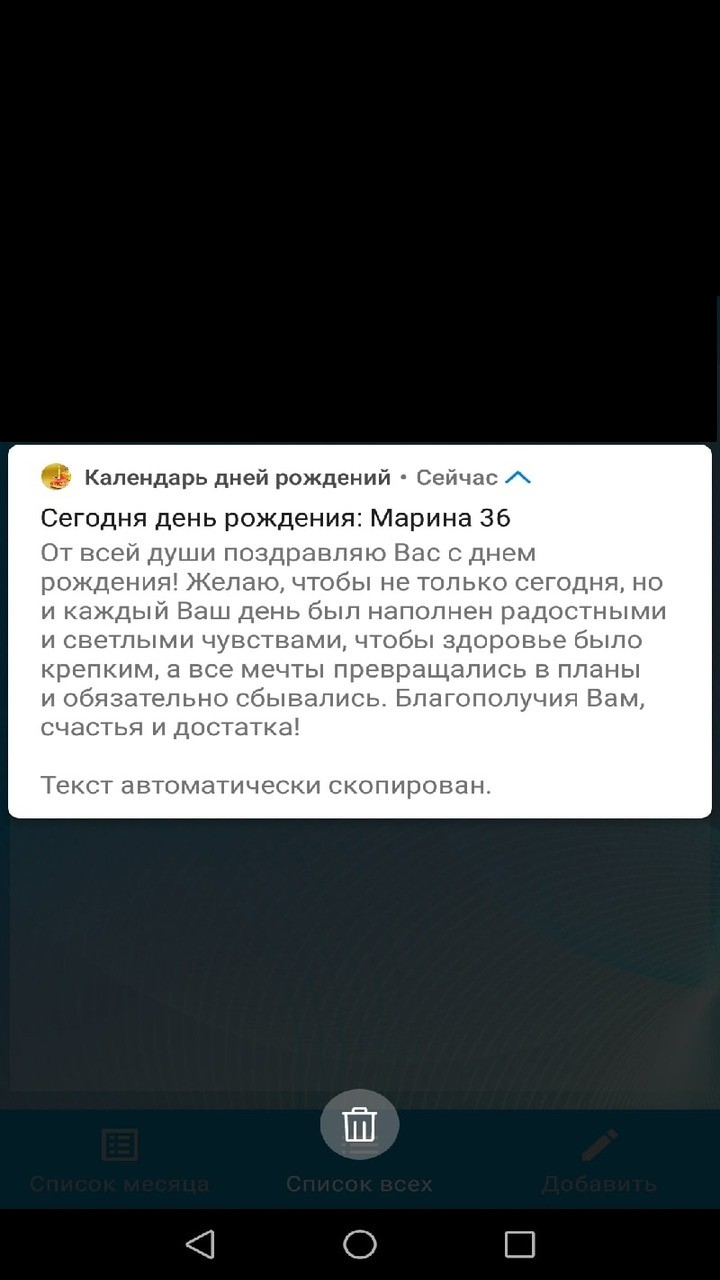Select the list icon above Список месяца
The width and height of the screenshot is (720, 1280).
tap(119, 1143)
